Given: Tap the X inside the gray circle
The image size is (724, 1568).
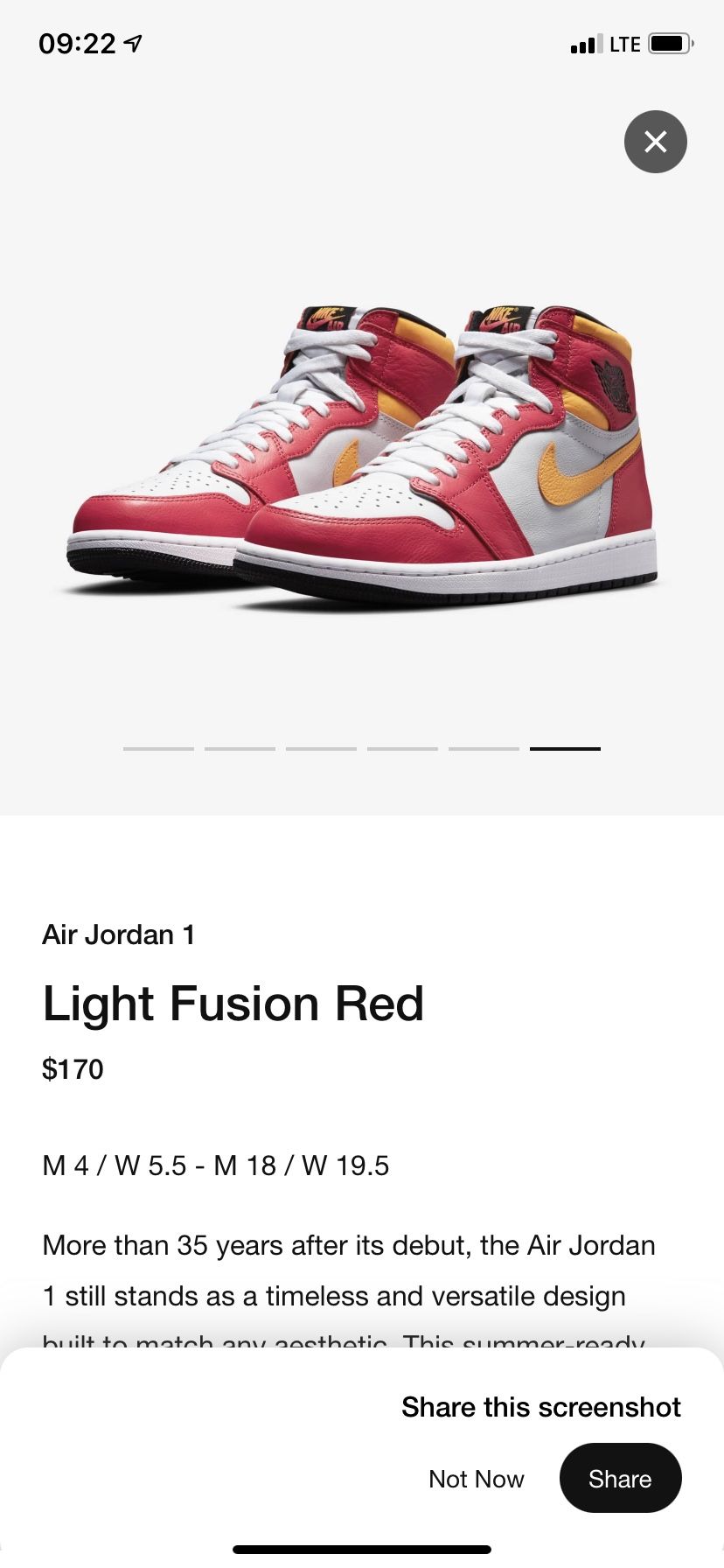Looking at the screenshot, I should (x=656, y=141).
